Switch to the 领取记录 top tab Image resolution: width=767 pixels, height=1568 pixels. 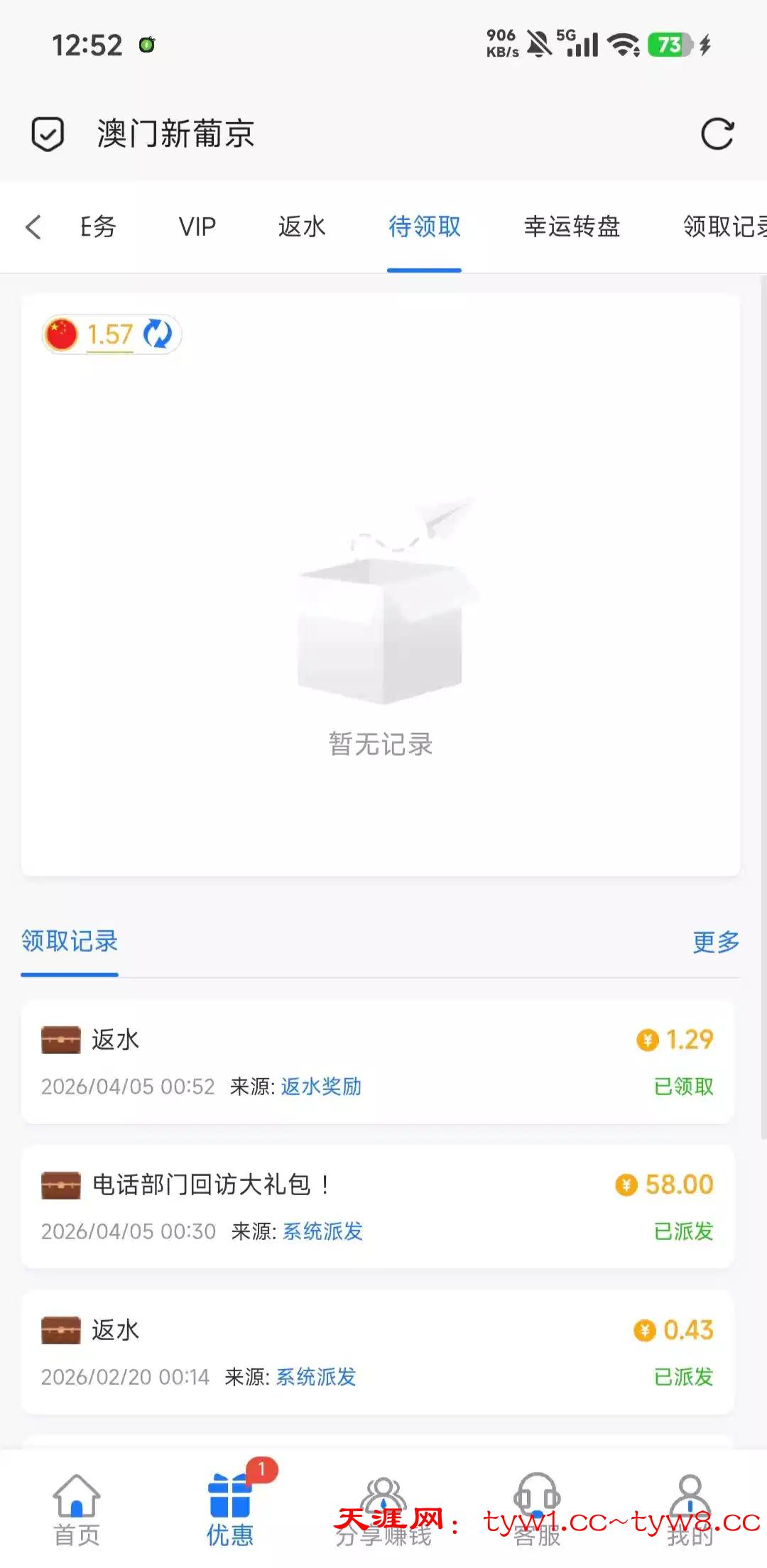click(724, 227)
